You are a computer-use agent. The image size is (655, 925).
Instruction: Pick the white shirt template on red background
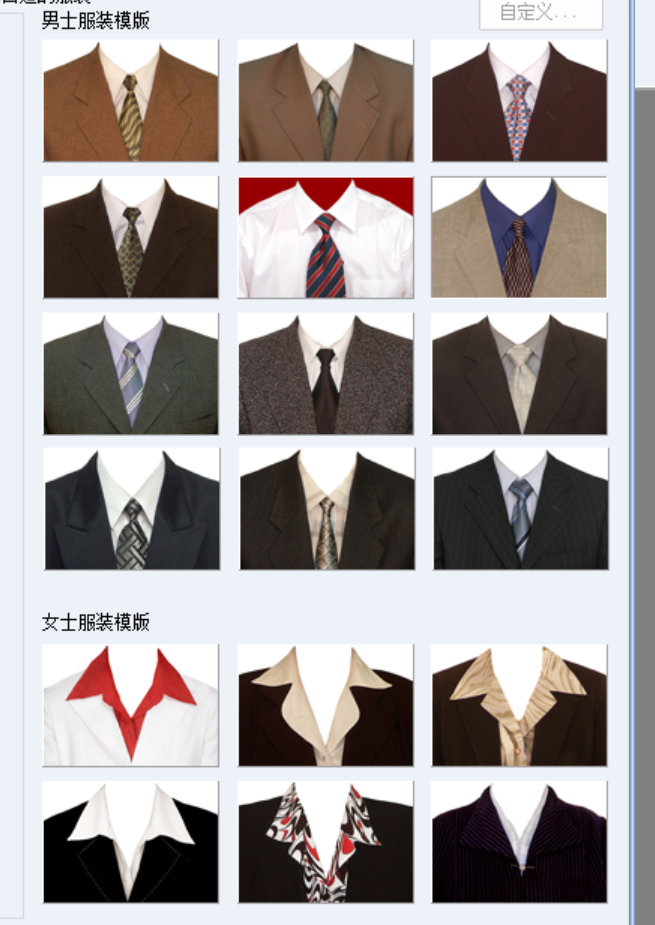pyautogui.click(x=325, y=238)
